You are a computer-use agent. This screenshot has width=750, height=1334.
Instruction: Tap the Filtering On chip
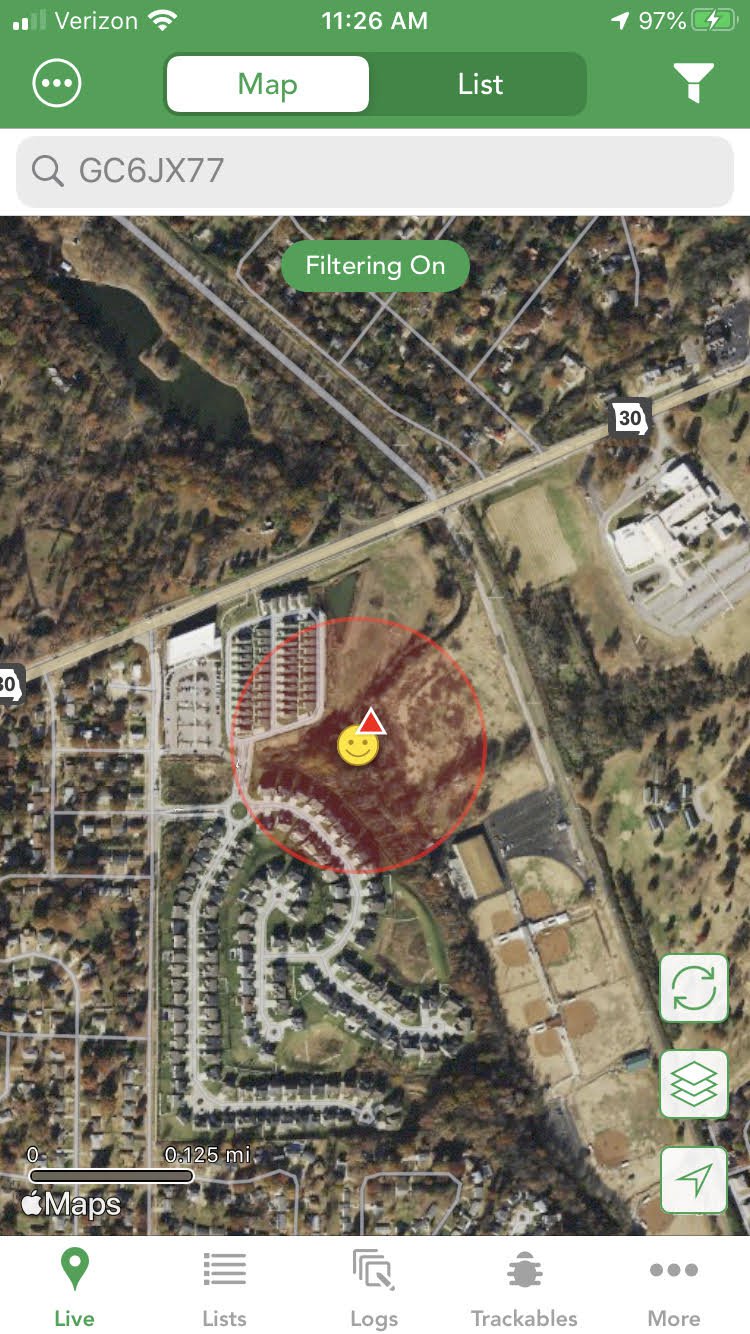click(x=375, y=266)
